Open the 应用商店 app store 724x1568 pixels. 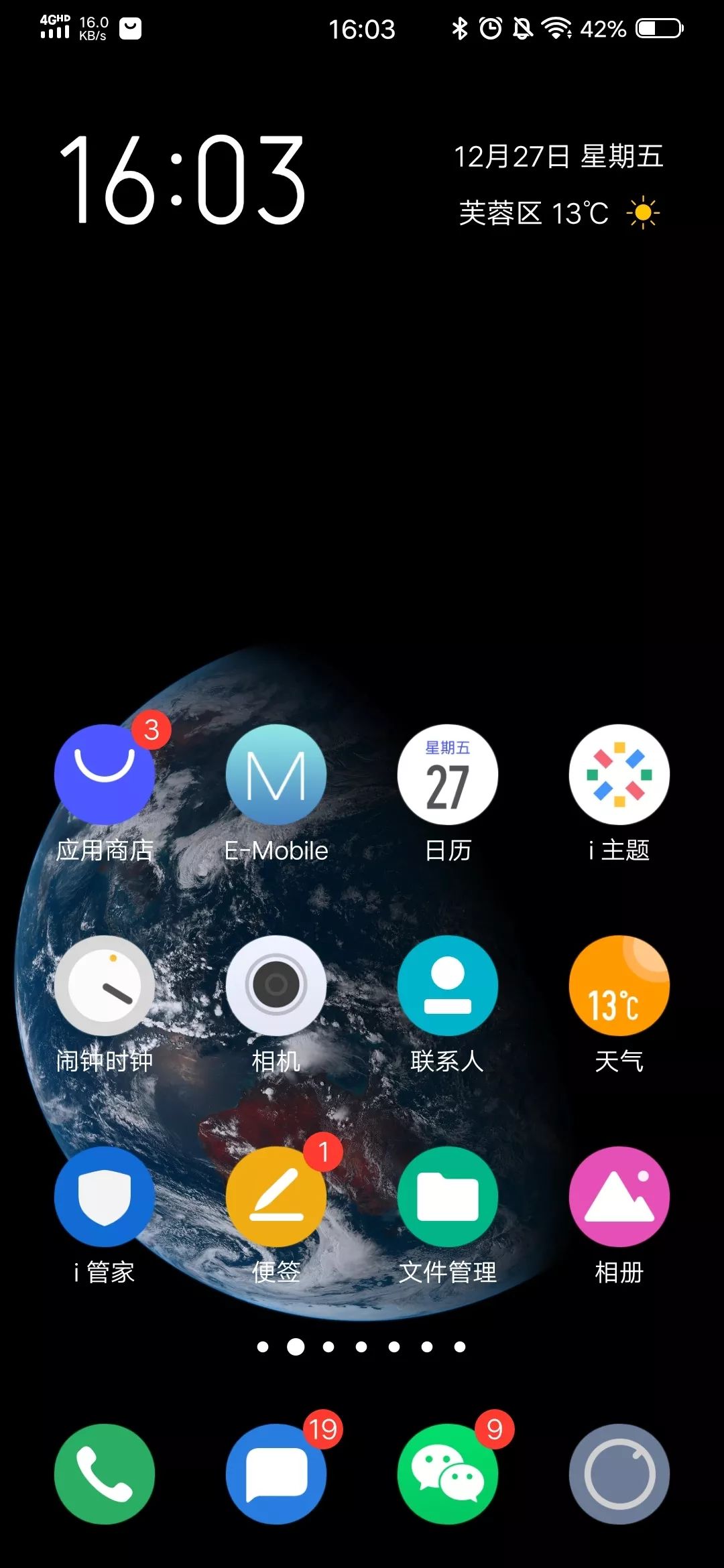105,775
